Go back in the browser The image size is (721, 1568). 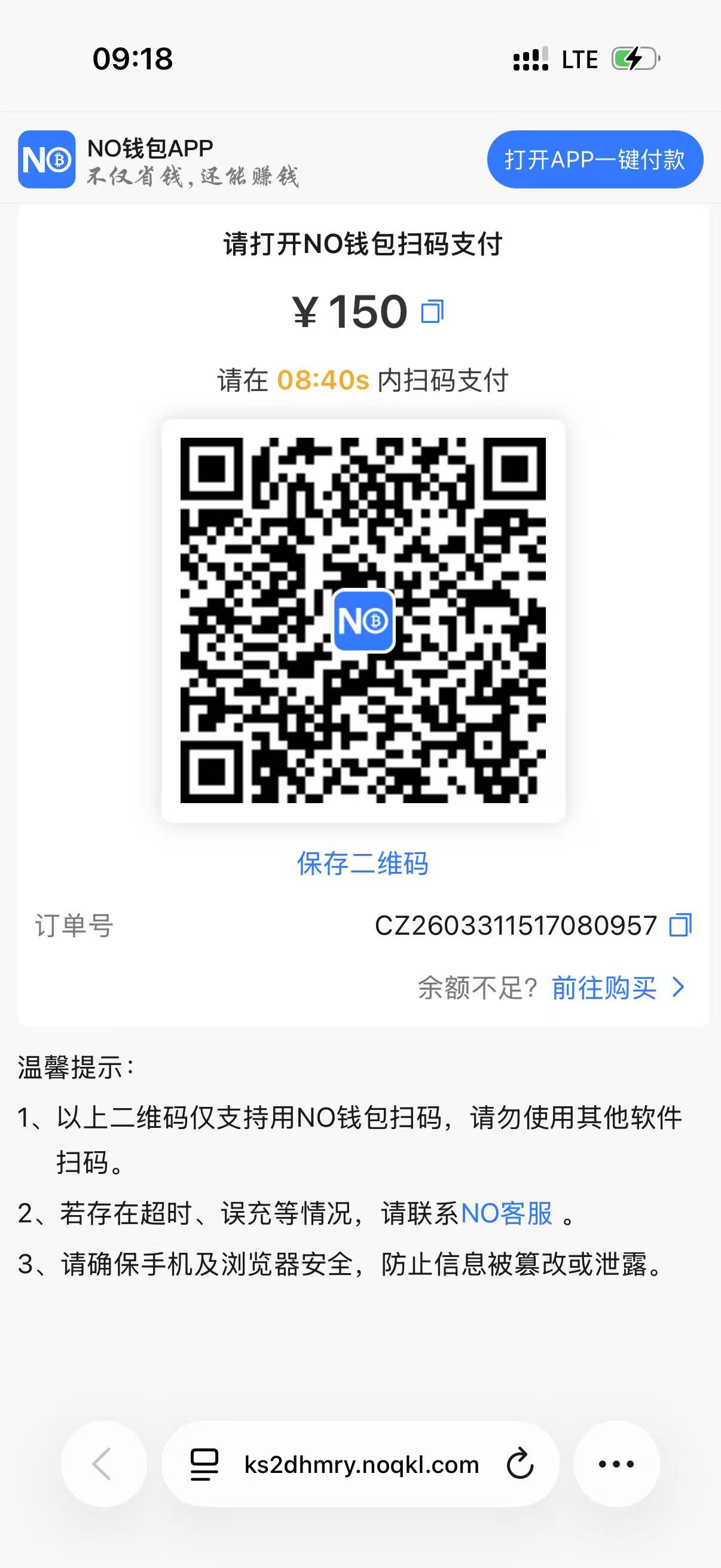103,1464
